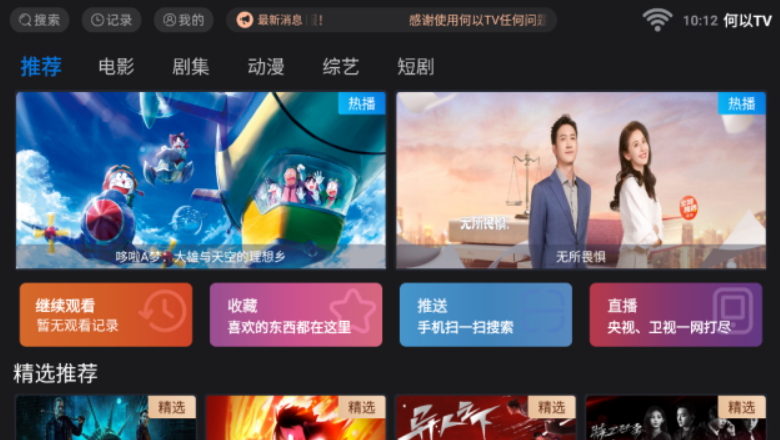Viewport: 780px width, 440px height.
Task: Switch to the 推荐 tab
Action: pyautogui.click(x=41, y=67)
